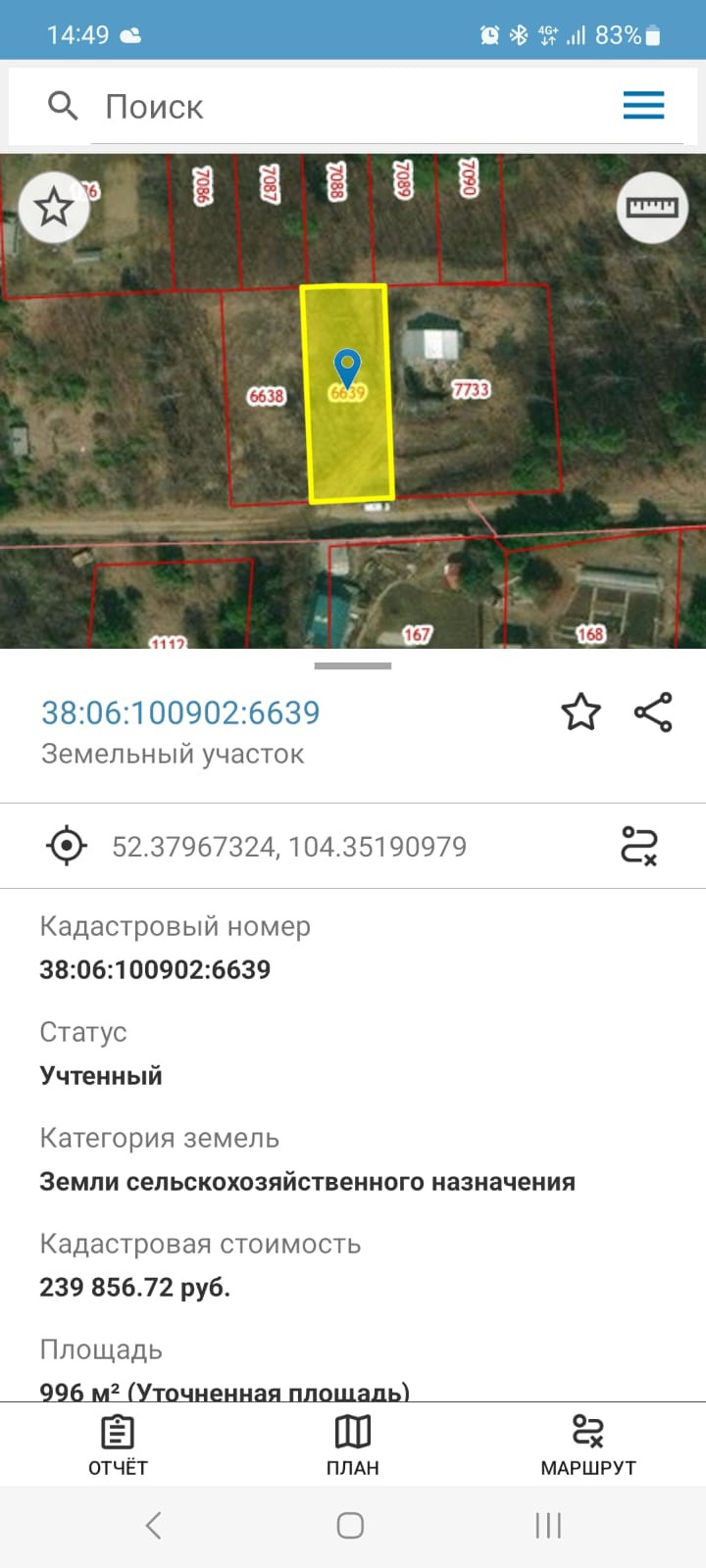Go back with the system back button
Viewport: 706px width, 1568px height.
153,1526
